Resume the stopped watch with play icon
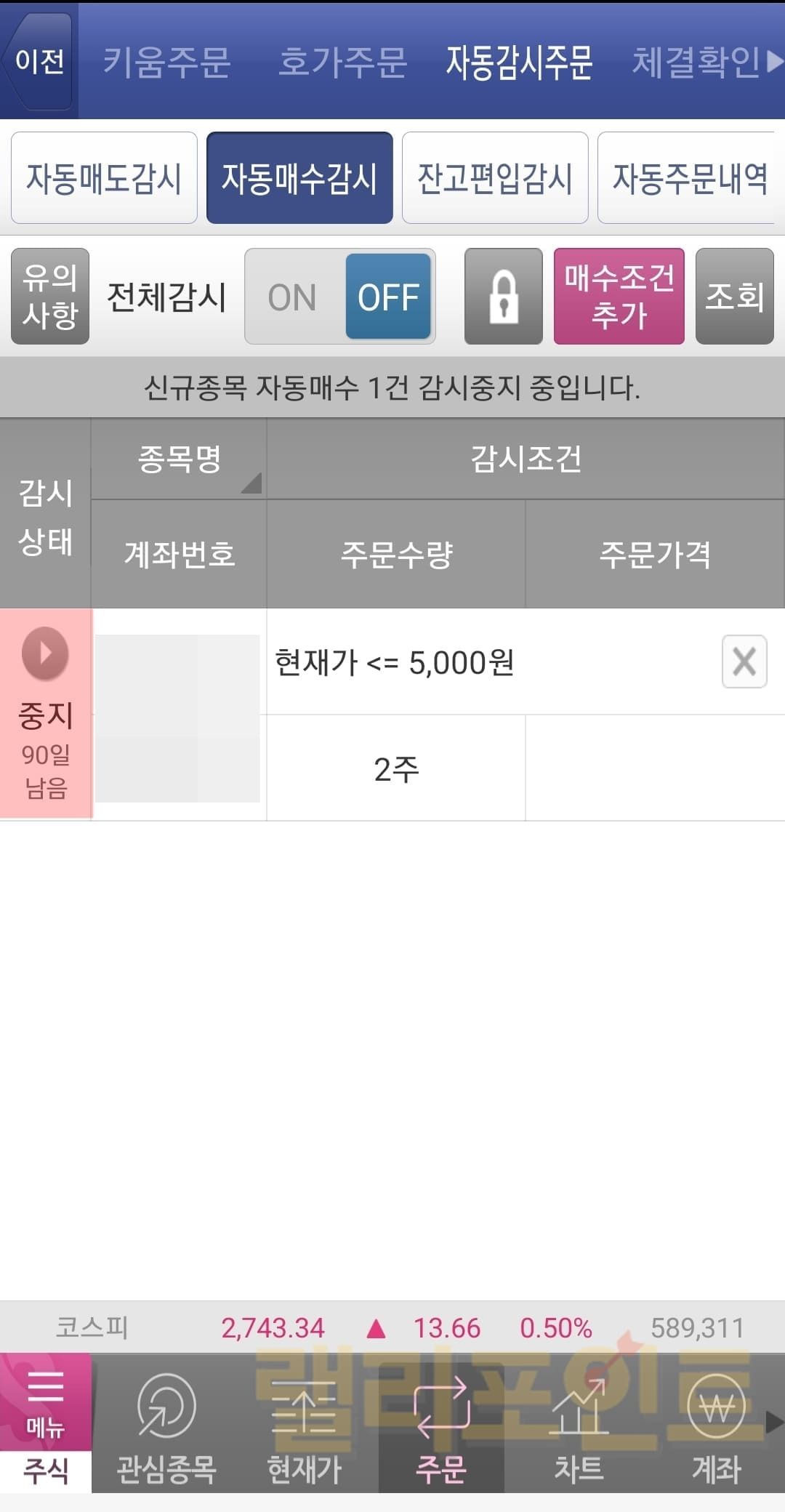The image size is (785, 1512). [45, 654]
